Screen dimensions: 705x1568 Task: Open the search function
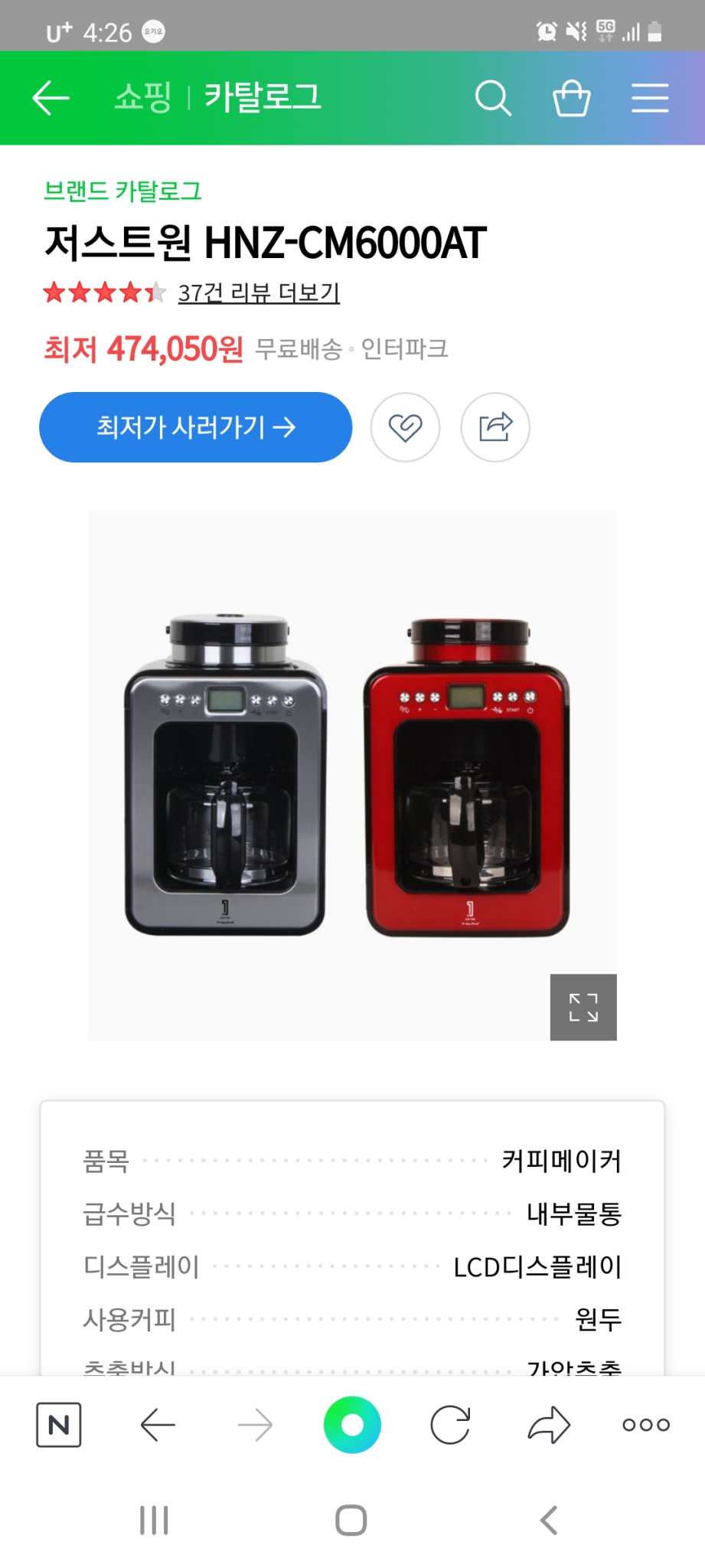pyautogui.click(x=493, y=98)
